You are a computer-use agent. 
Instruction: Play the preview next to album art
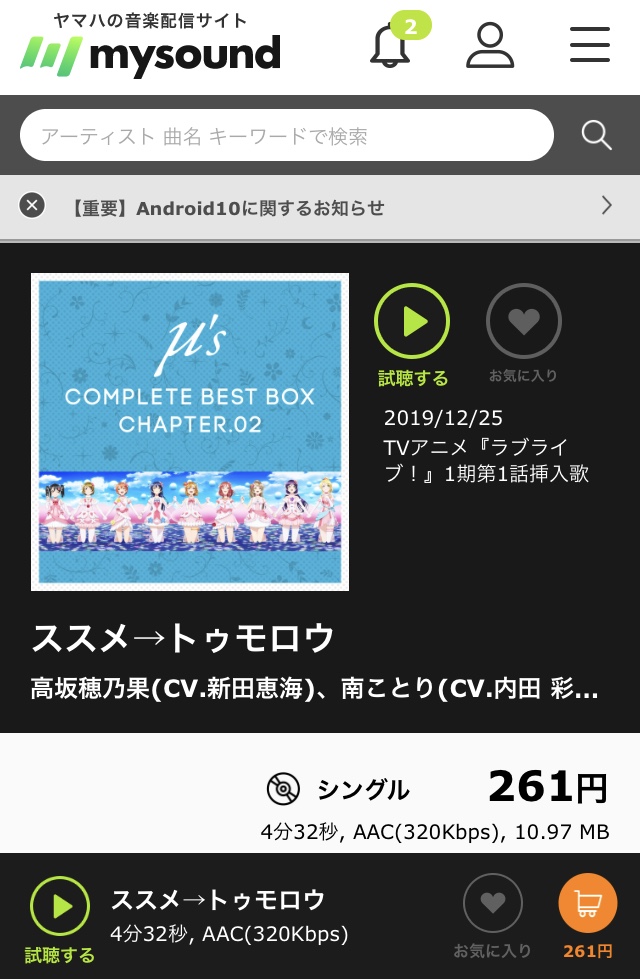point(412,322)
